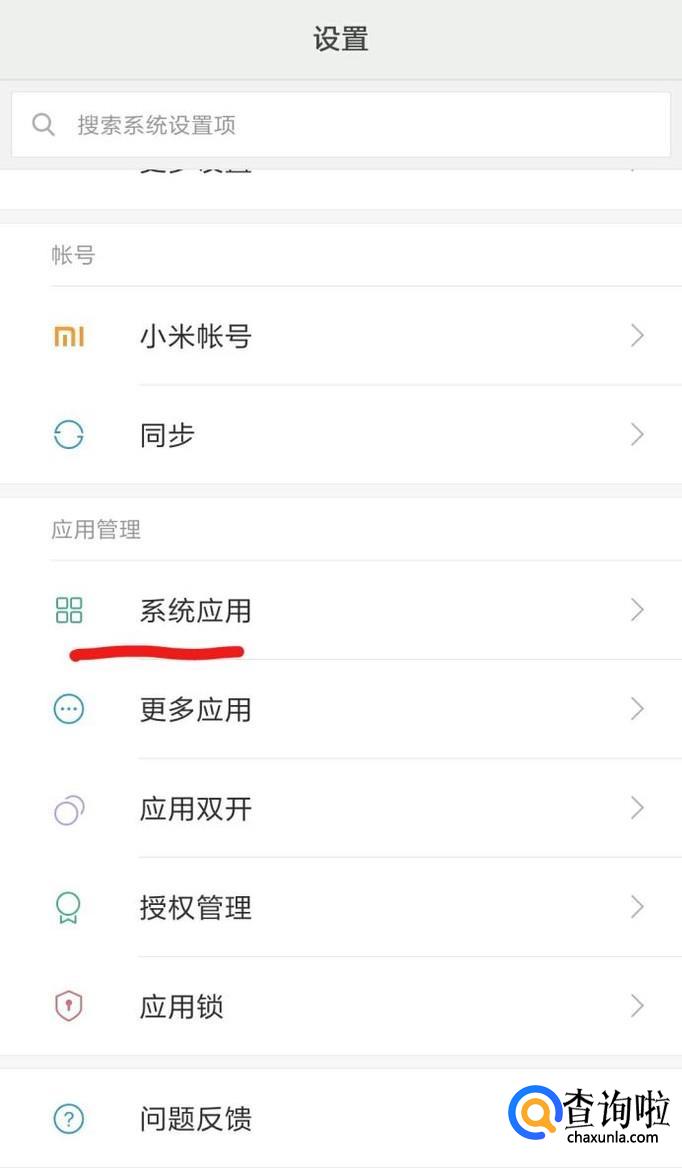Screen dimensions: 682x1168
Task: Open 小米帐号 settings
Action: (340, 336)
